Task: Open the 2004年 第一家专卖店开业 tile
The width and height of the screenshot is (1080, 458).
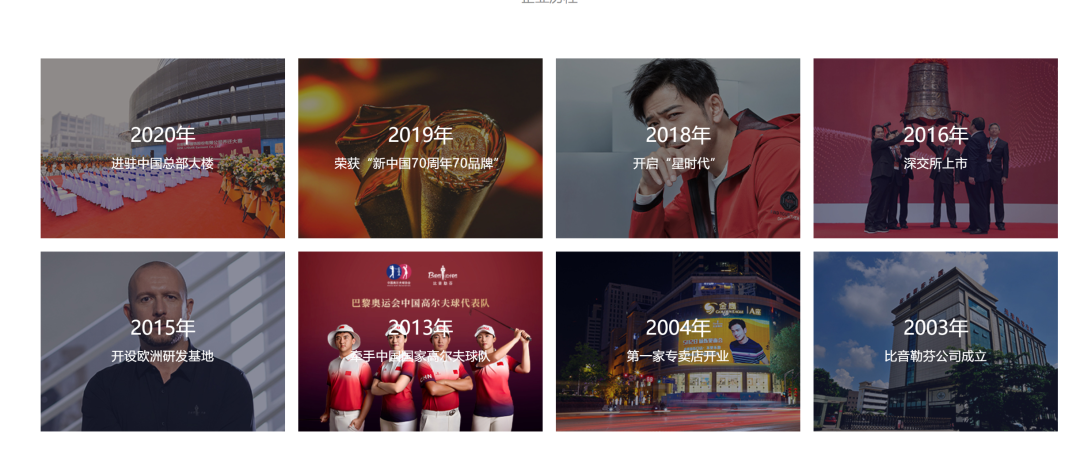Action: (677, 341)
